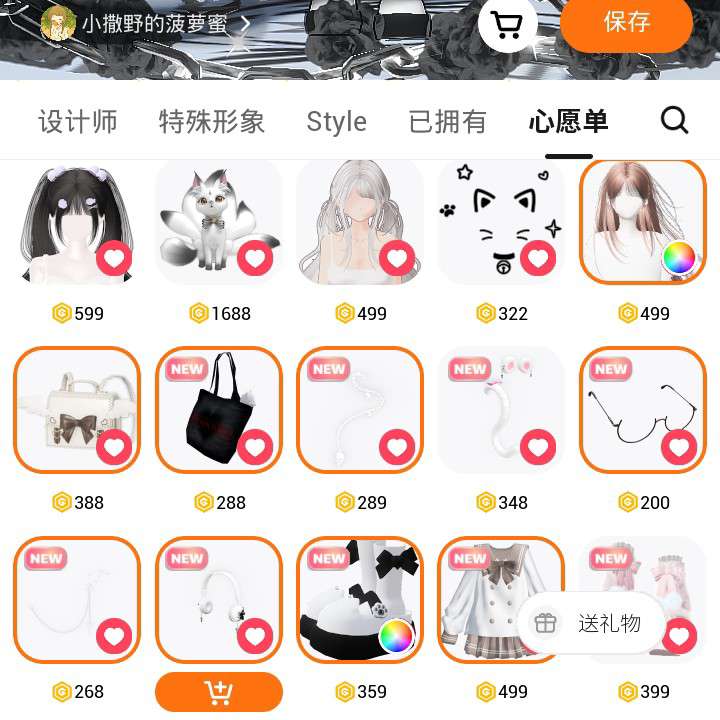Tap the 送礼物 gift button
Viewport: 720px width, 720px height.
(591, 624)
